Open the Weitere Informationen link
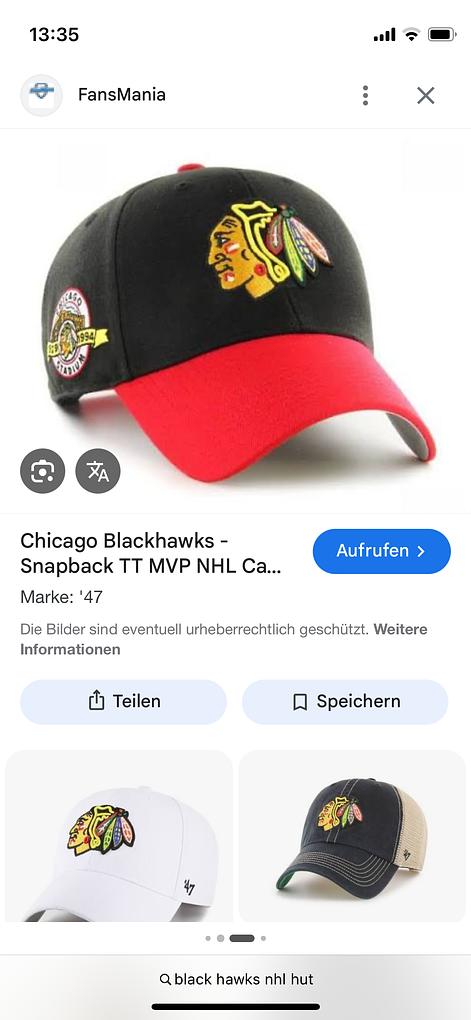This screenshot has width=471, height=1020. pyautogui.click(x=224, y=639)
